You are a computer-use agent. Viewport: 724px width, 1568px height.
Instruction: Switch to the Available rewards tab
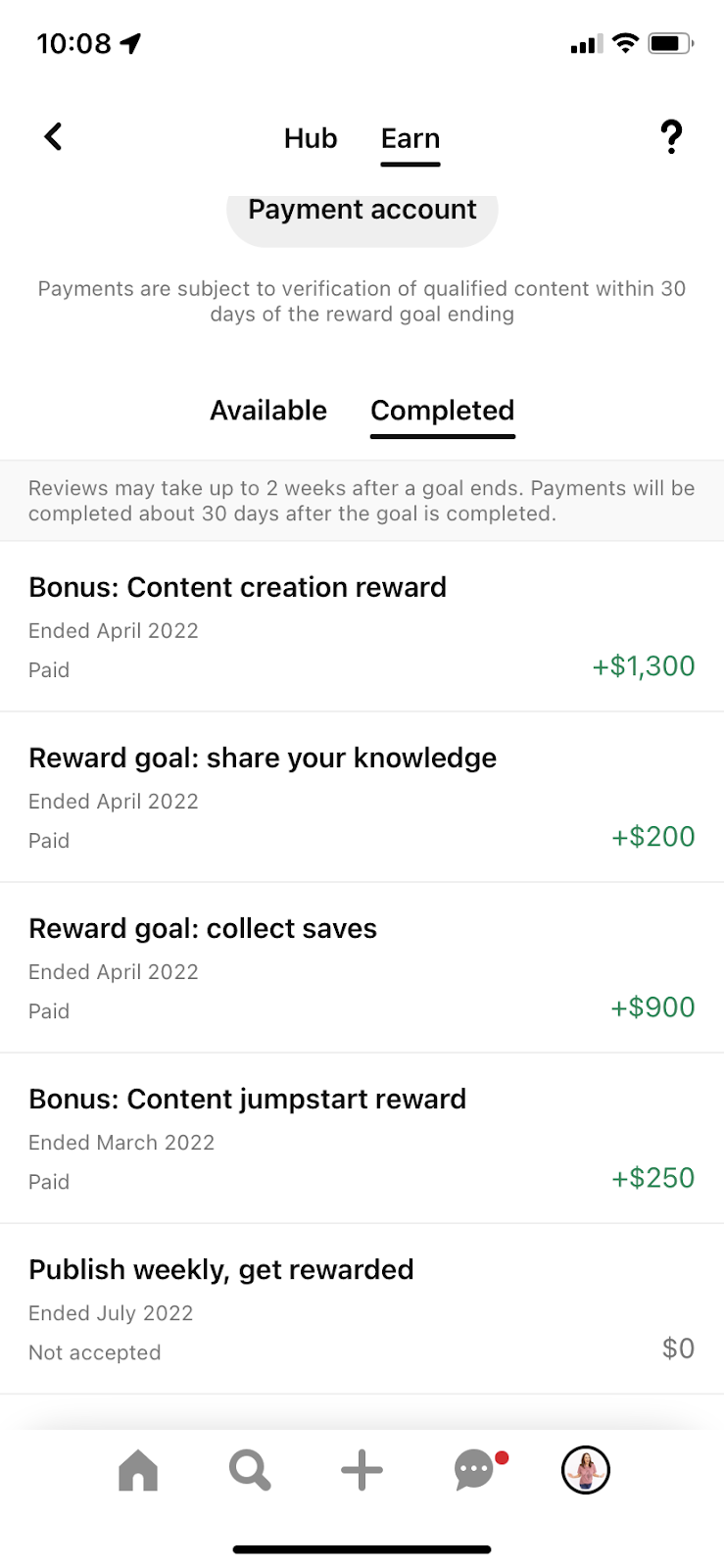tap(268, 411)
